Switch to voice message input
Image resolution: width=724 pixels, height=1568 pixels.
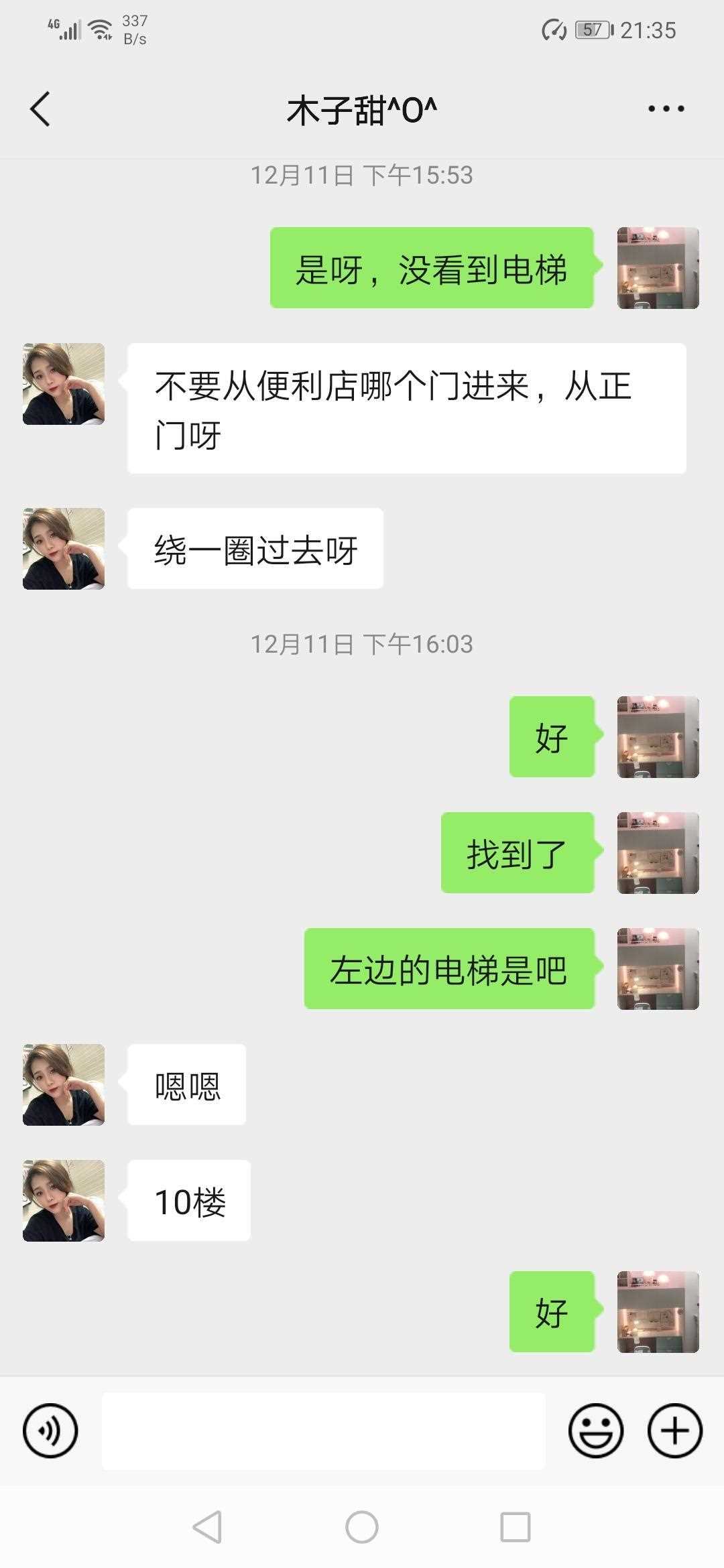50,1431
